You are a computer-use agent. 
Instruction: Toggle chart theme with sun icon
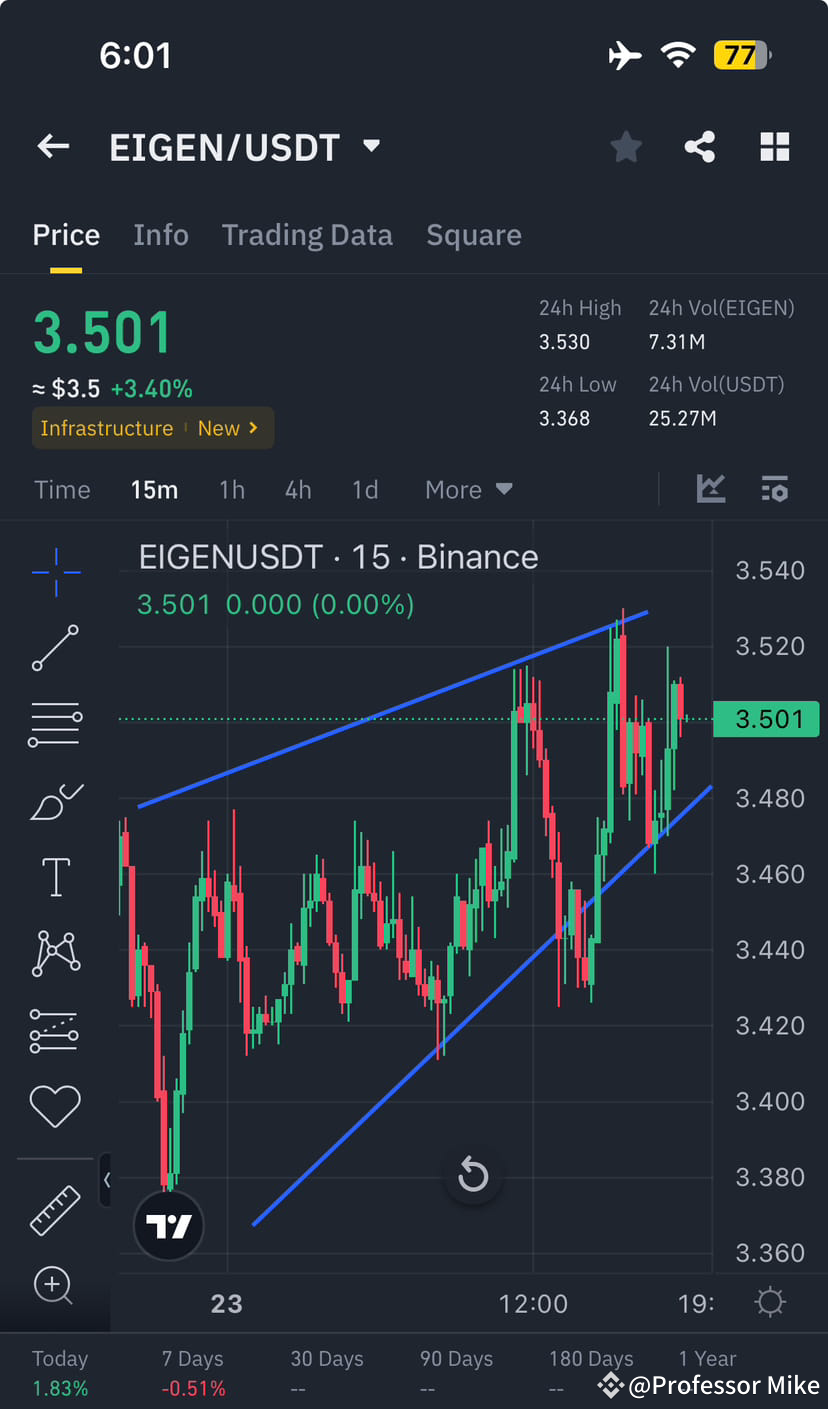(x=769, y=1302)
